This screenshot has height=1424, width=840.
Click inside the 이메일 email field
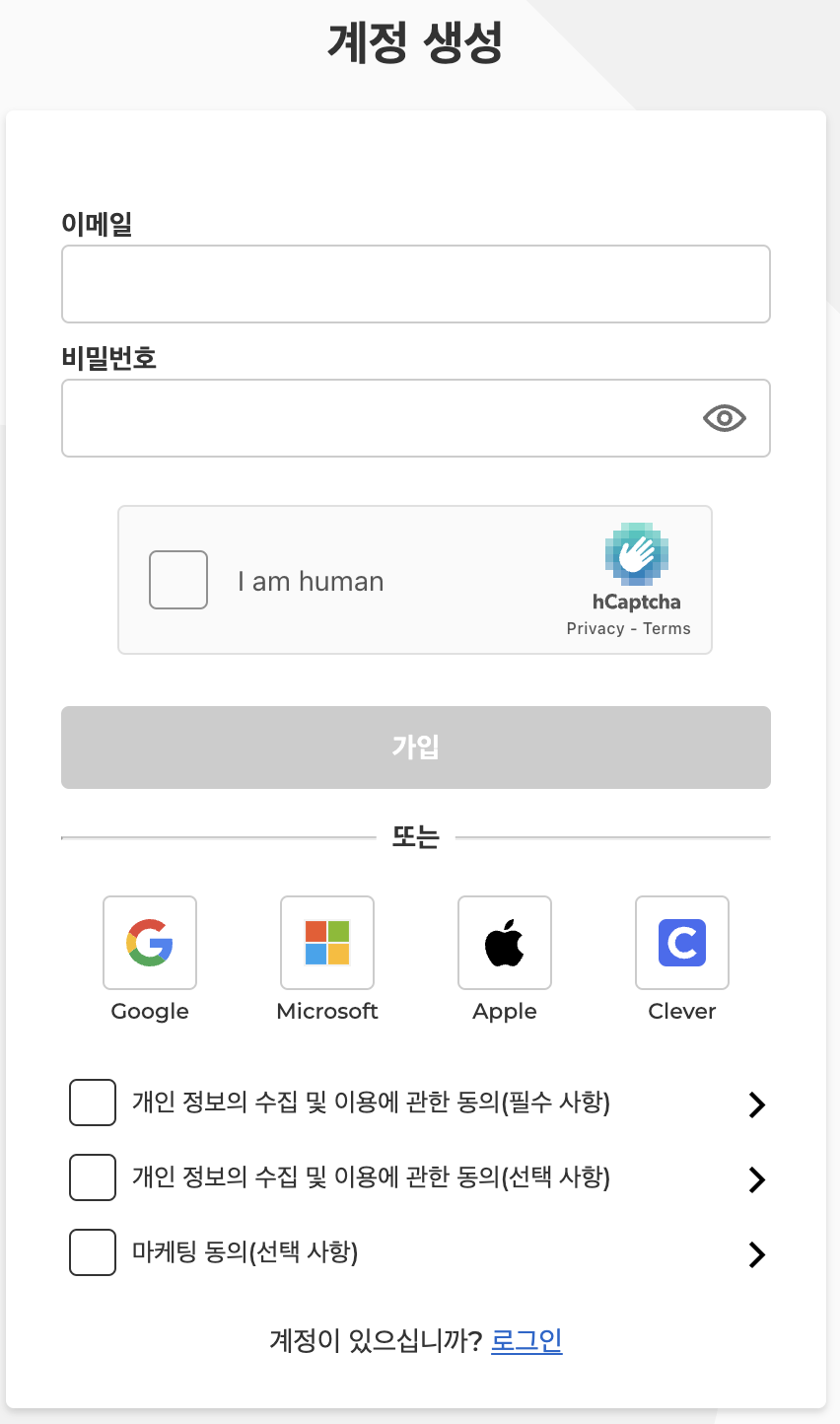click(x=415, y=283)
